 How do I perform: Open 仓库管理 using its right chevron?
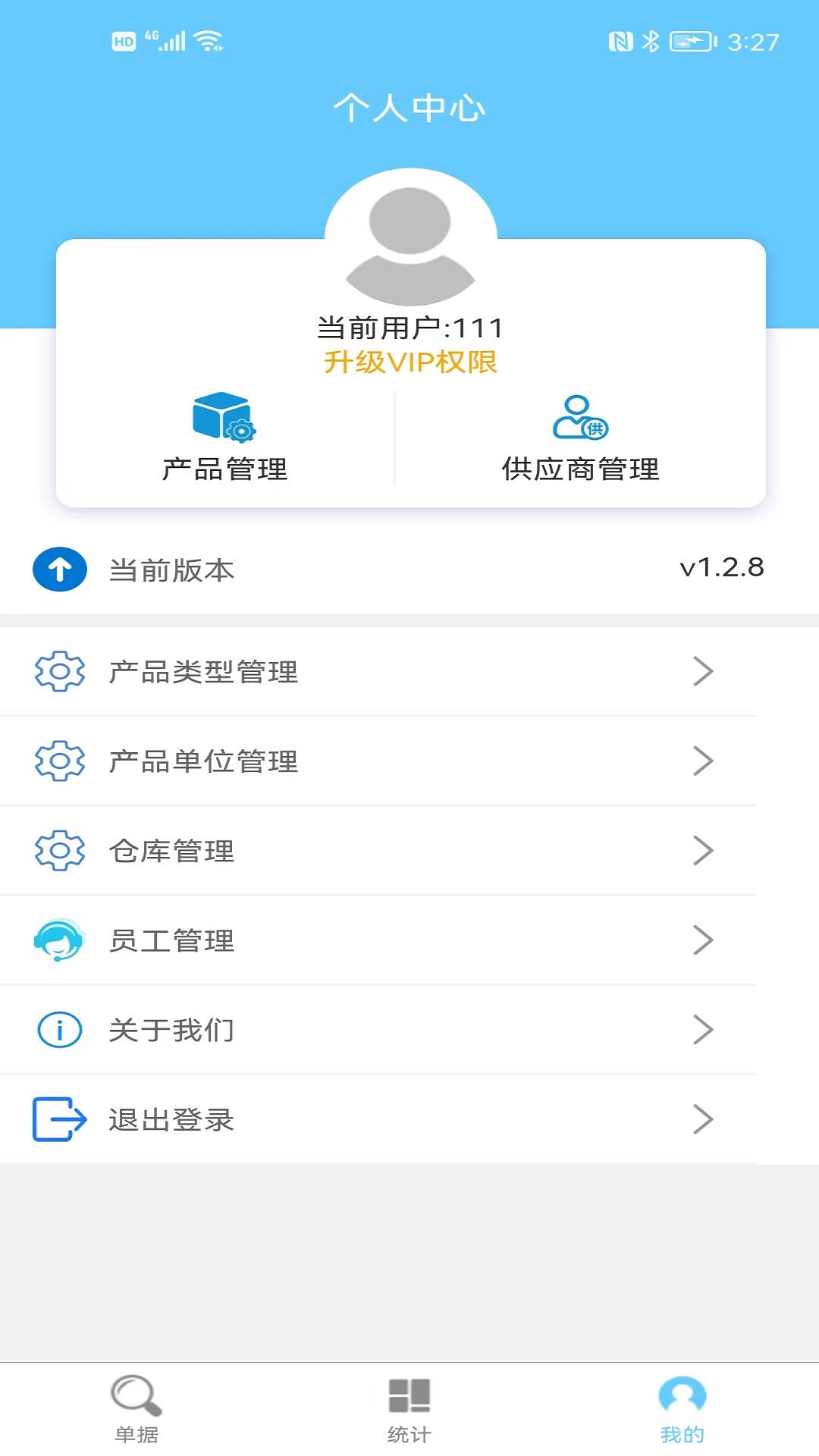[704, 850]
